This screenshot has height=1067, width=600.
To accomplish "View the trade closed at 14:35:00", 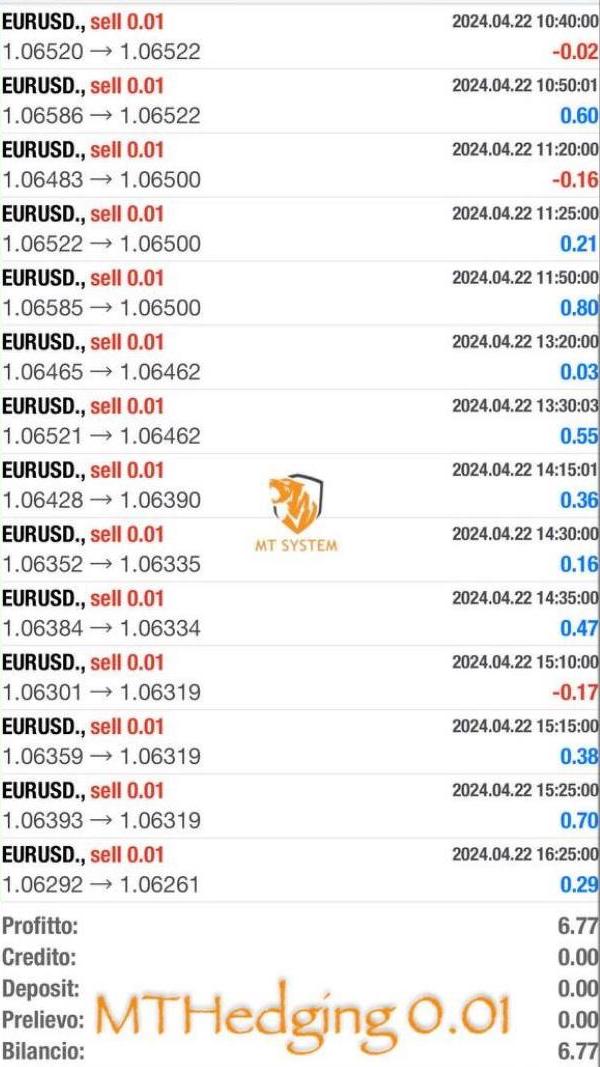I will point(300,612).
